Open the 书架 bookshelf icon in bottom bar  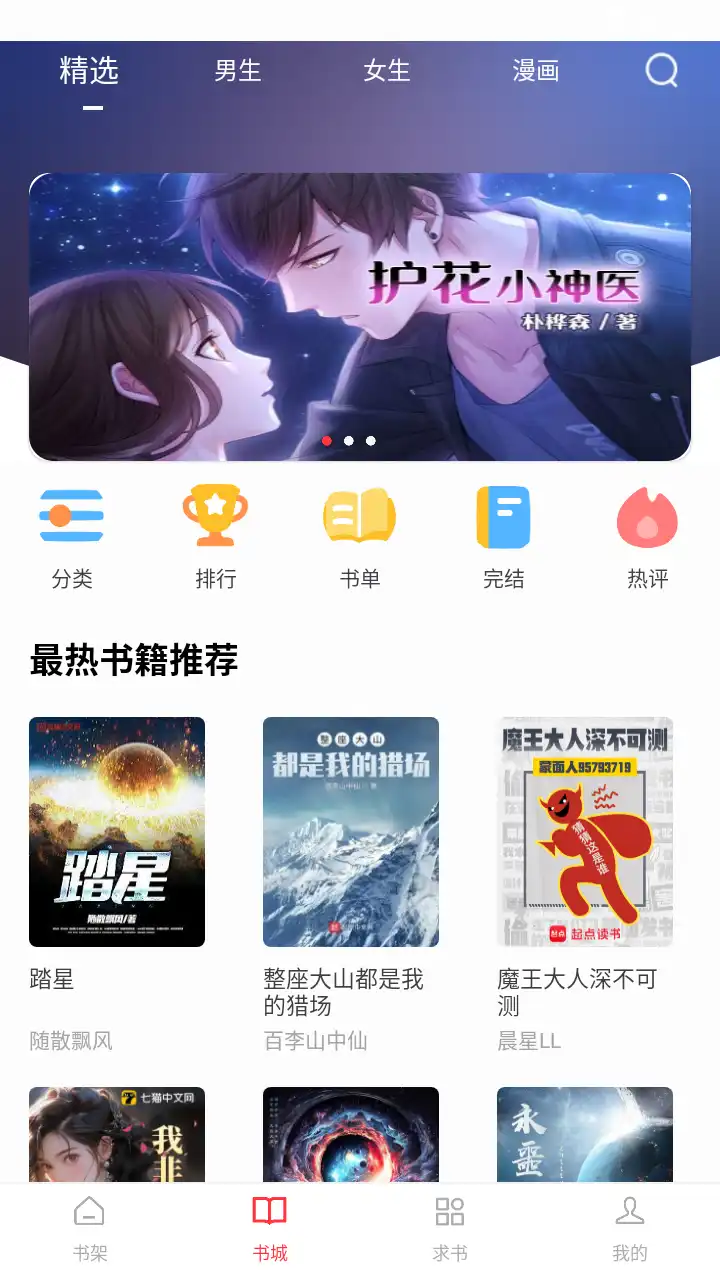[x=89, y=1212]
